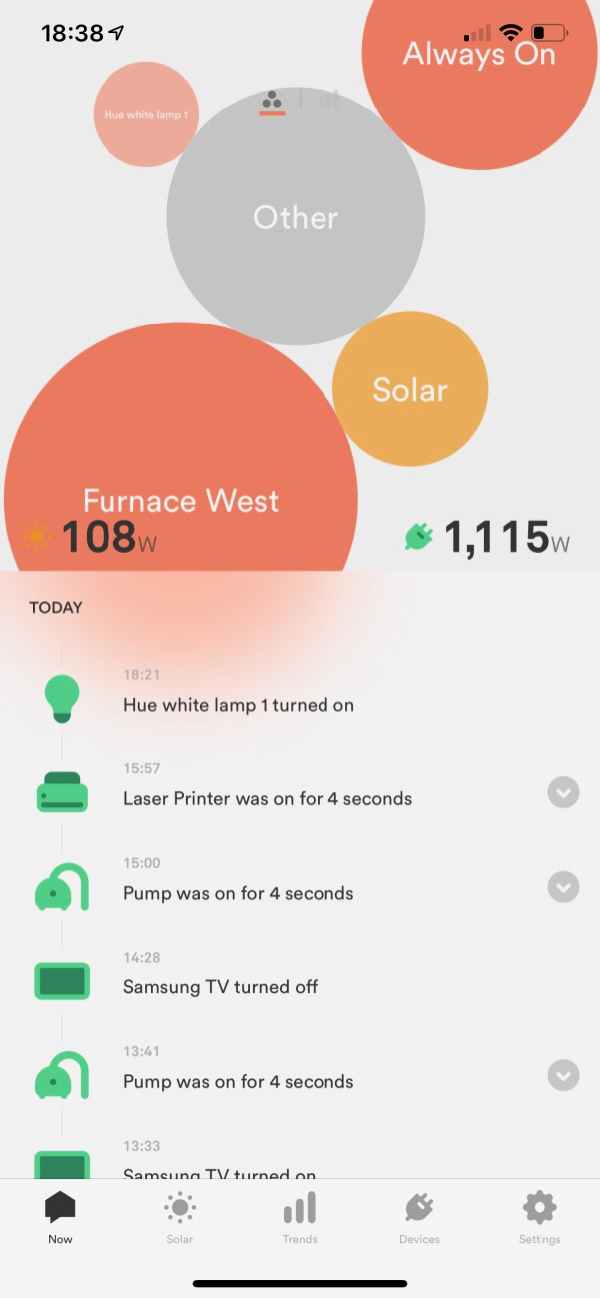Switch to bubble view toggle
Screen dimensions: 600x1298
(272, 101)
